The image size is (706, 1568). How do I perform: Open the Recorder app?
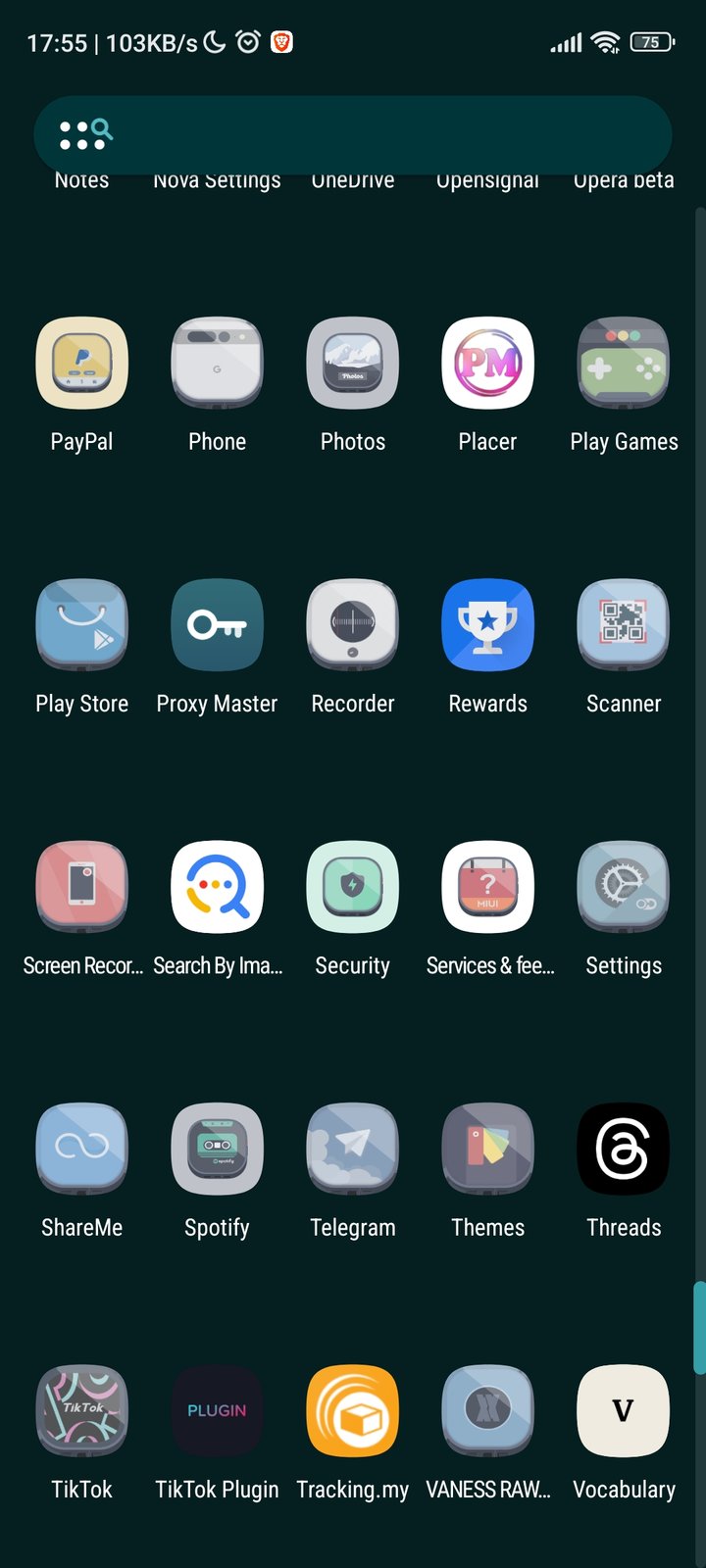tap(353, 625)
